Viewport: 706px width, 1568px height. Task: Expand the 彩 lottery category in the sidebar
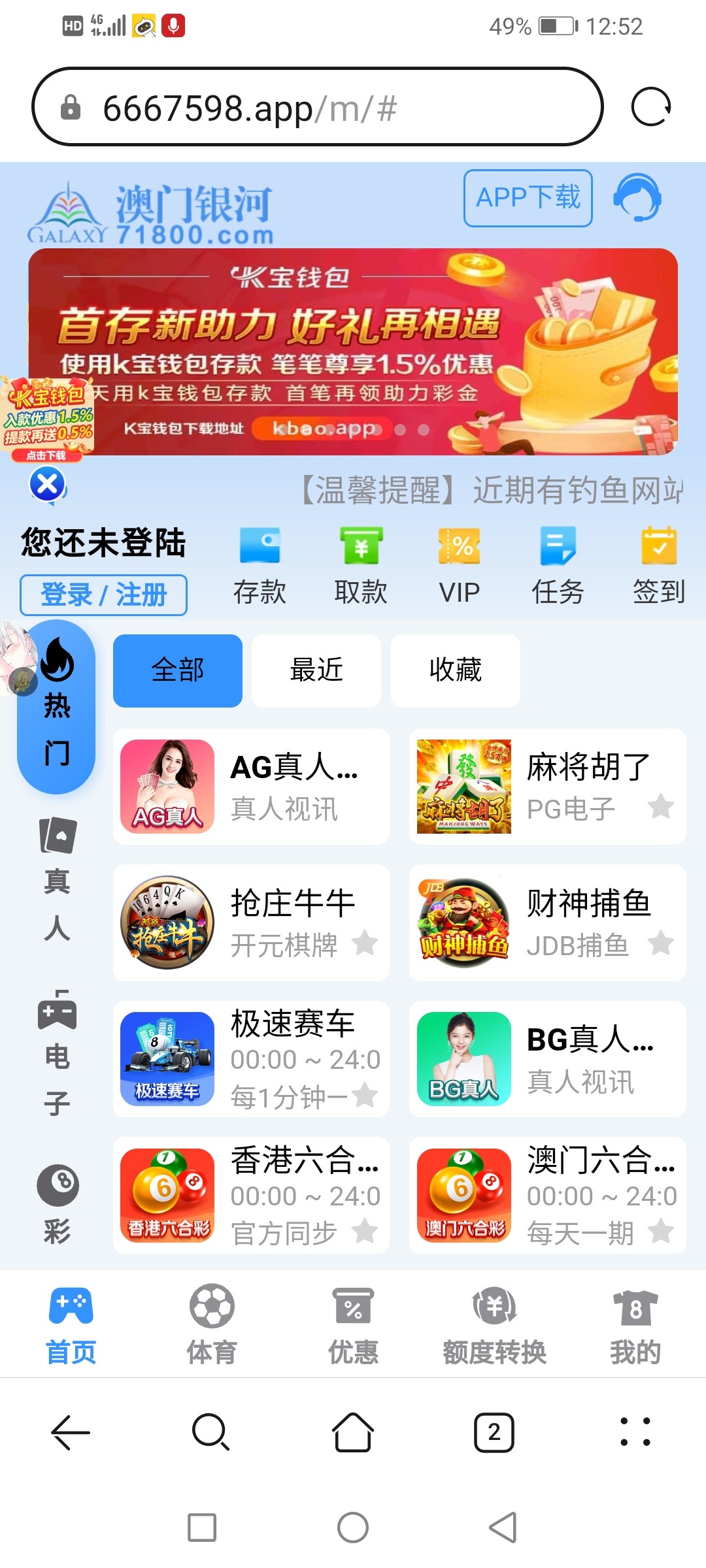[x=58, y=1209]
